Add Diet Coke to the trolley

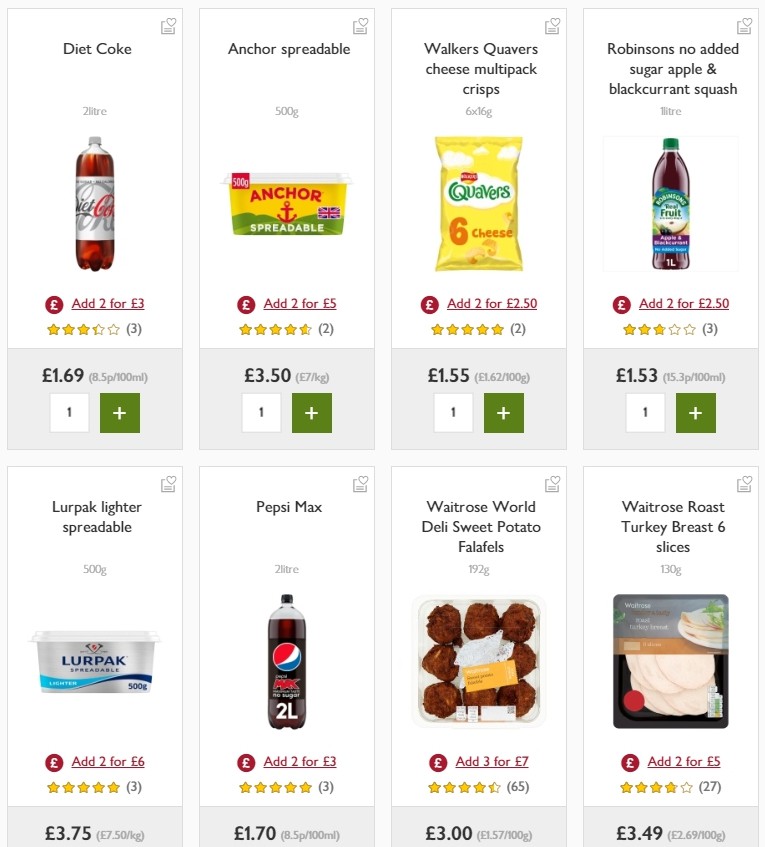pos(120,412)
